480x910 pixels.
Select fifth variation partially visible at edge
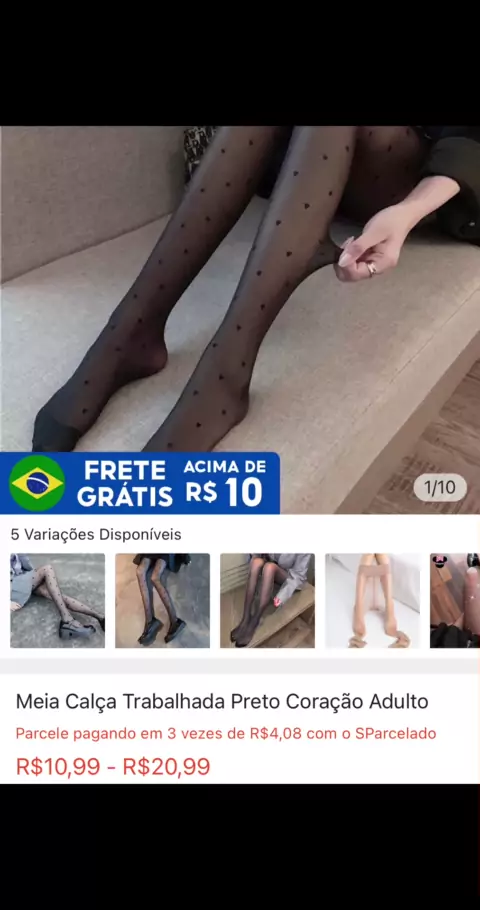[455, 601]
